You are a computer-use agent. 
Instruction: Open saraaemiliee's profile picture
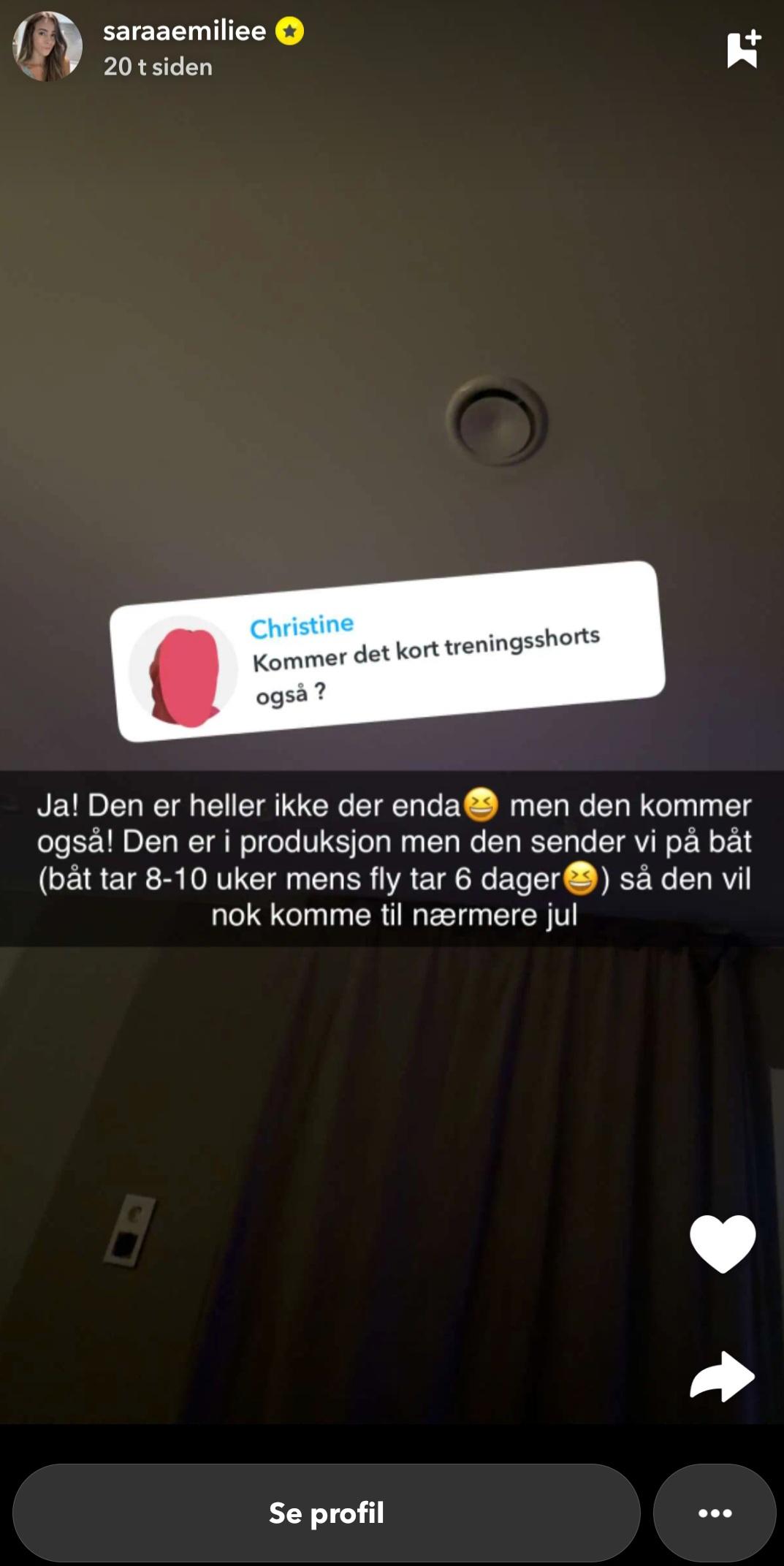(x=47, y=47)
